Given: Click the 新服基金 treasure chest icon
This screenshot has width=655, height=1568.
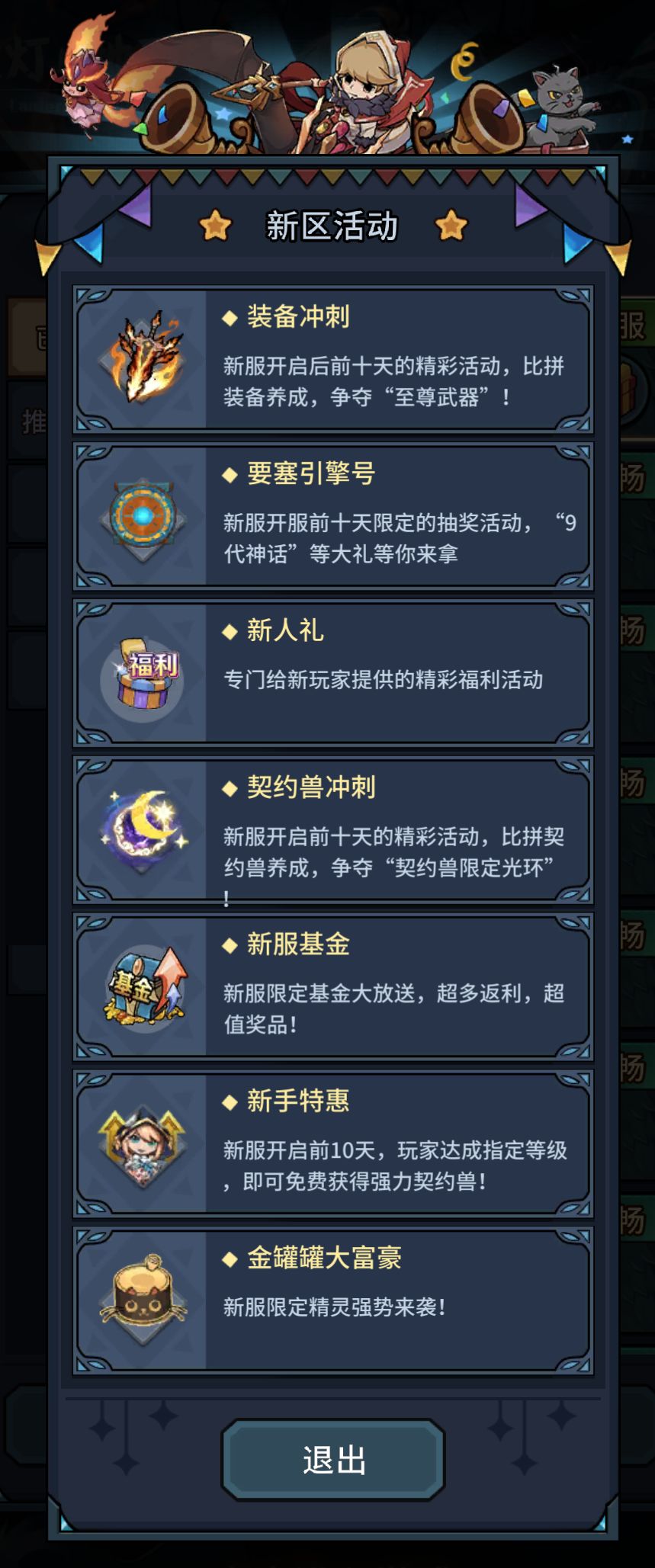Looking at the screenshot, I should 141,987.
